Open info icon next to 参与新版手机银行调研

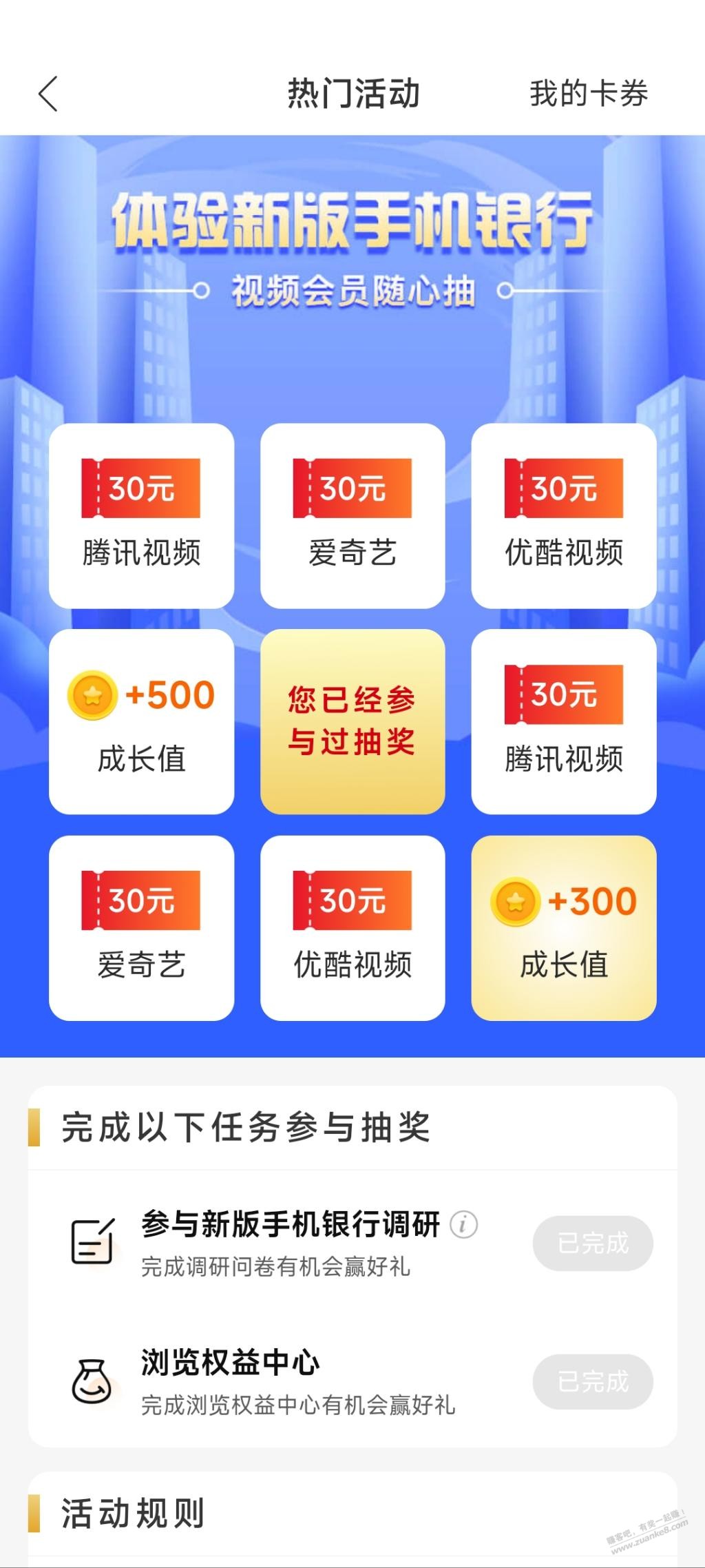(x=463, y=1224)
